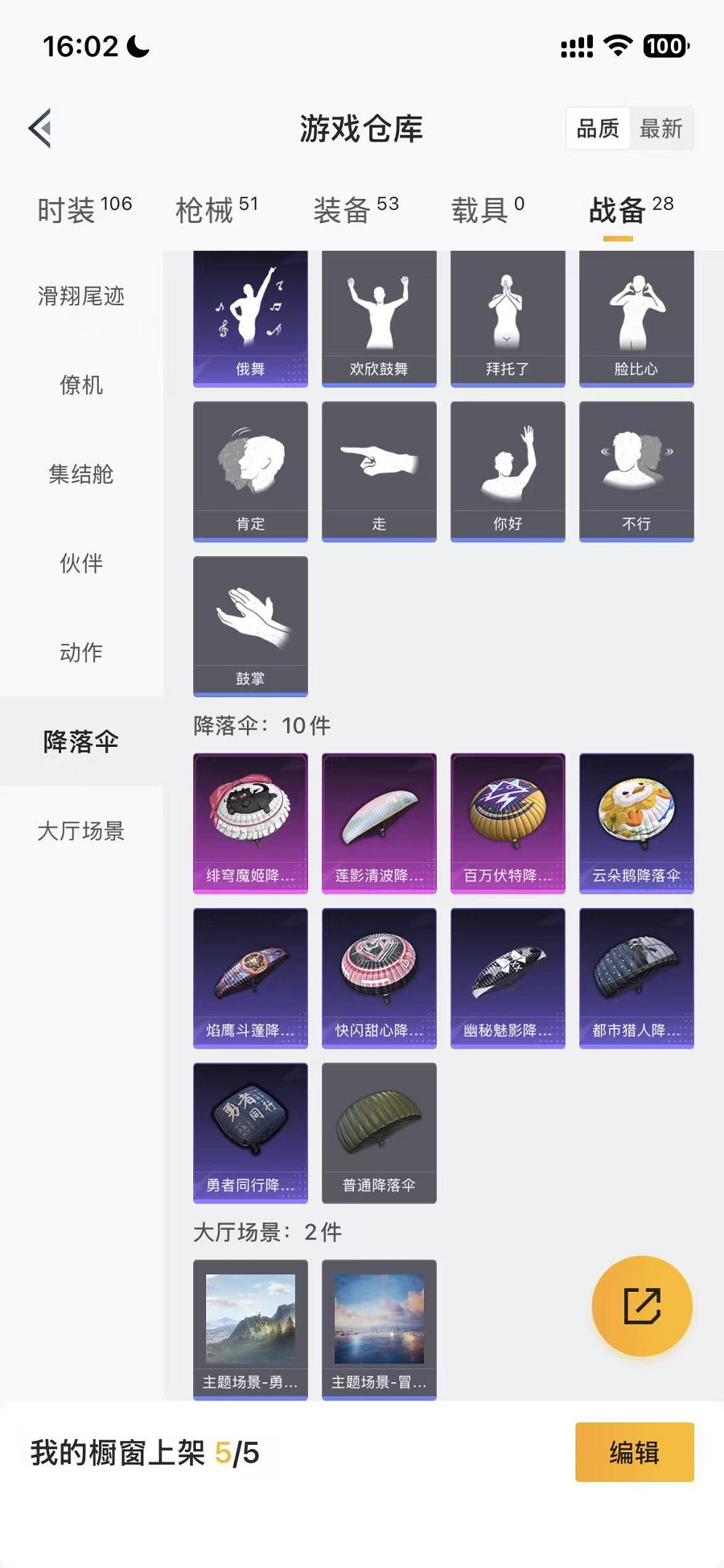Tap the orange share floating button
The image size is (724, 1568).
click(x=642, y=1306)
